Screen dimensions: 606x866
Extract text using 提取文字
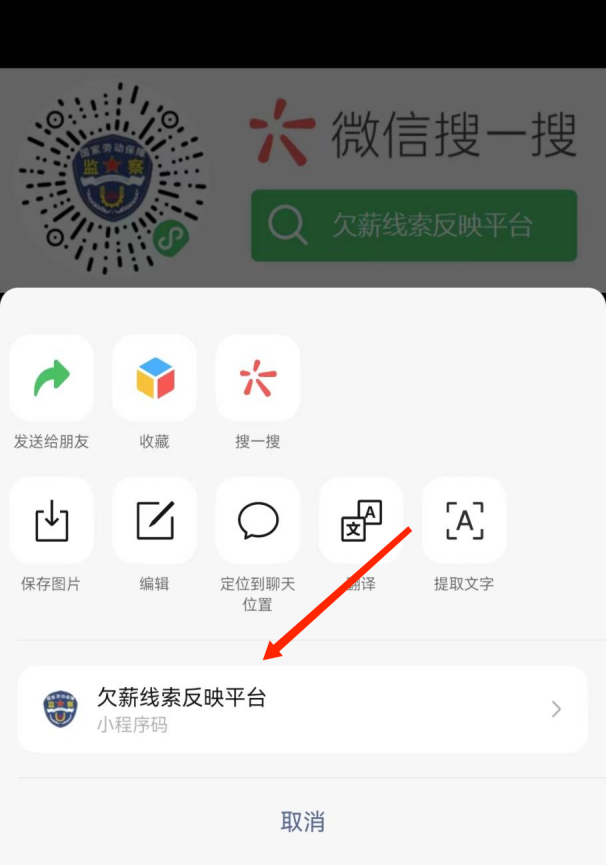(464, 521)
